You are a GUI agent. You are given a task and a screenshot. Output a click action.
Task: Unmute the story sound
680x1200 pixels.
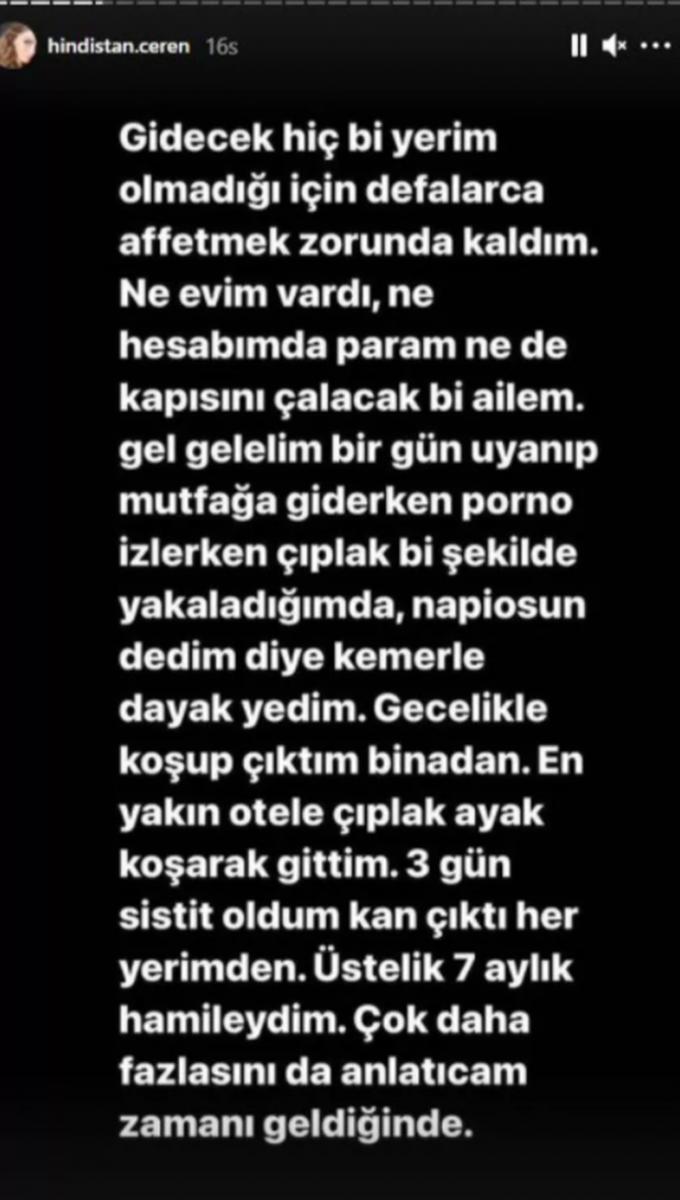(614, 47)
